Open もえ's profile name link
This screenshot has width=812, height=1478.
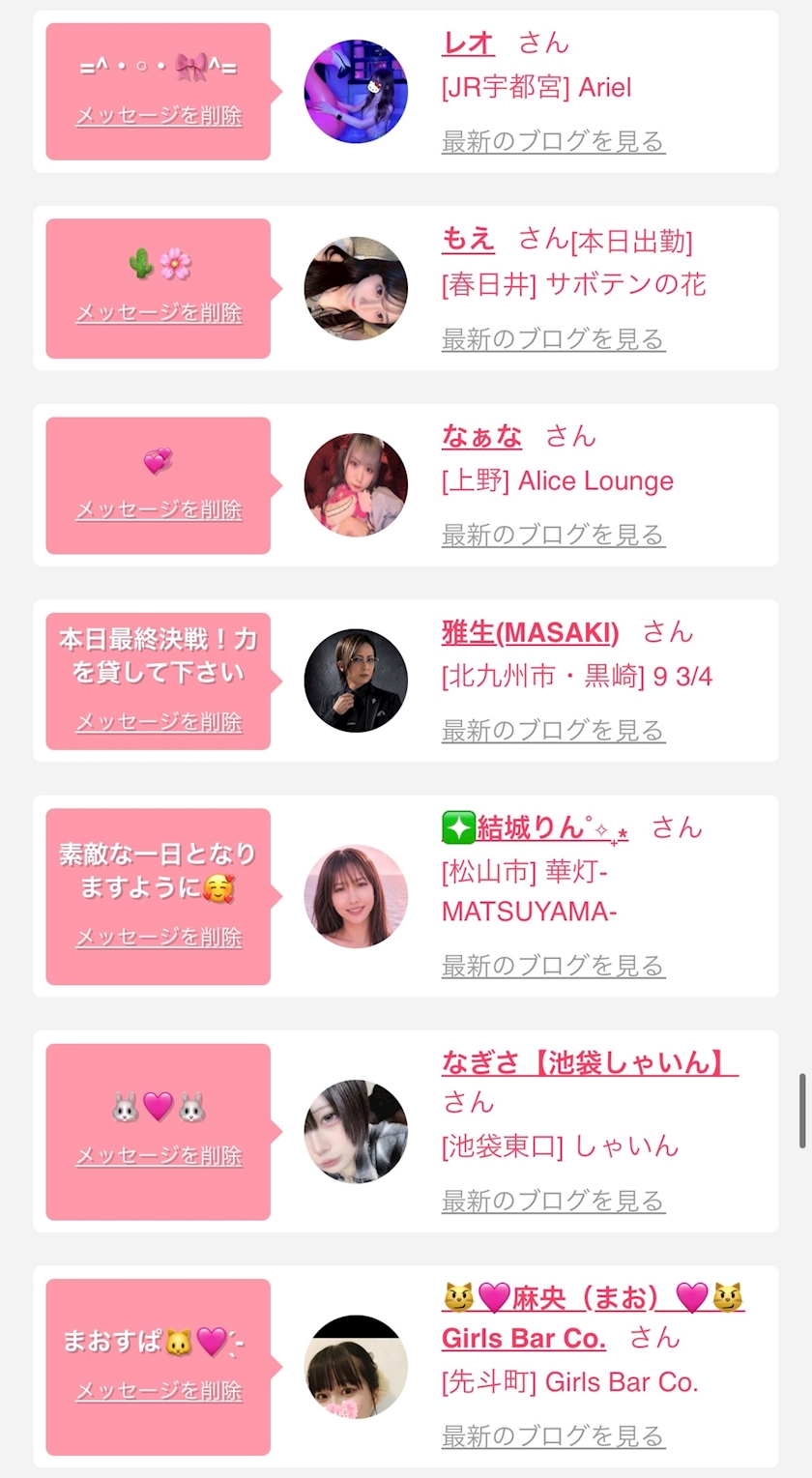pos(468,240)
